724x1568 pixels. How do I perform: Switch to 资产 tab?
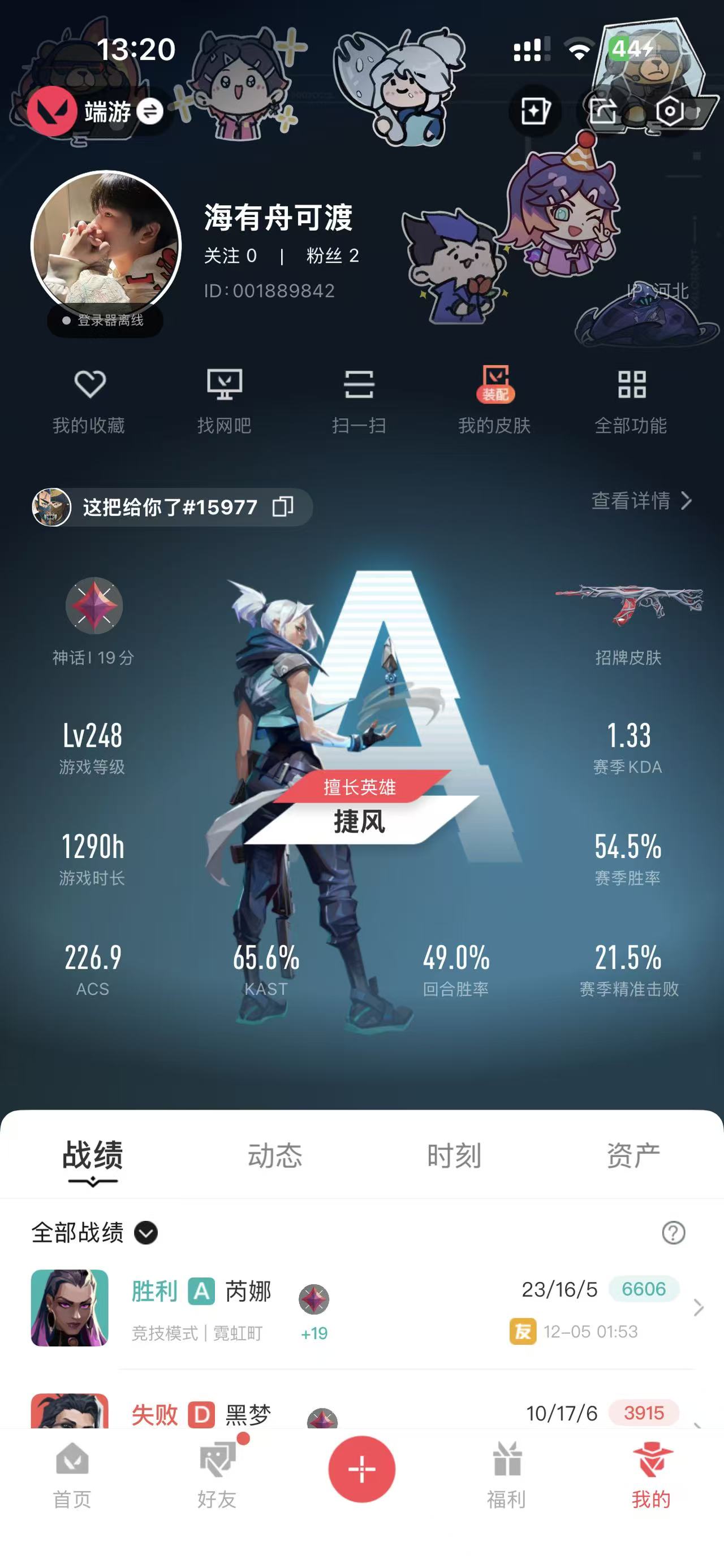pyautogui.click(x=633, y=1155)
